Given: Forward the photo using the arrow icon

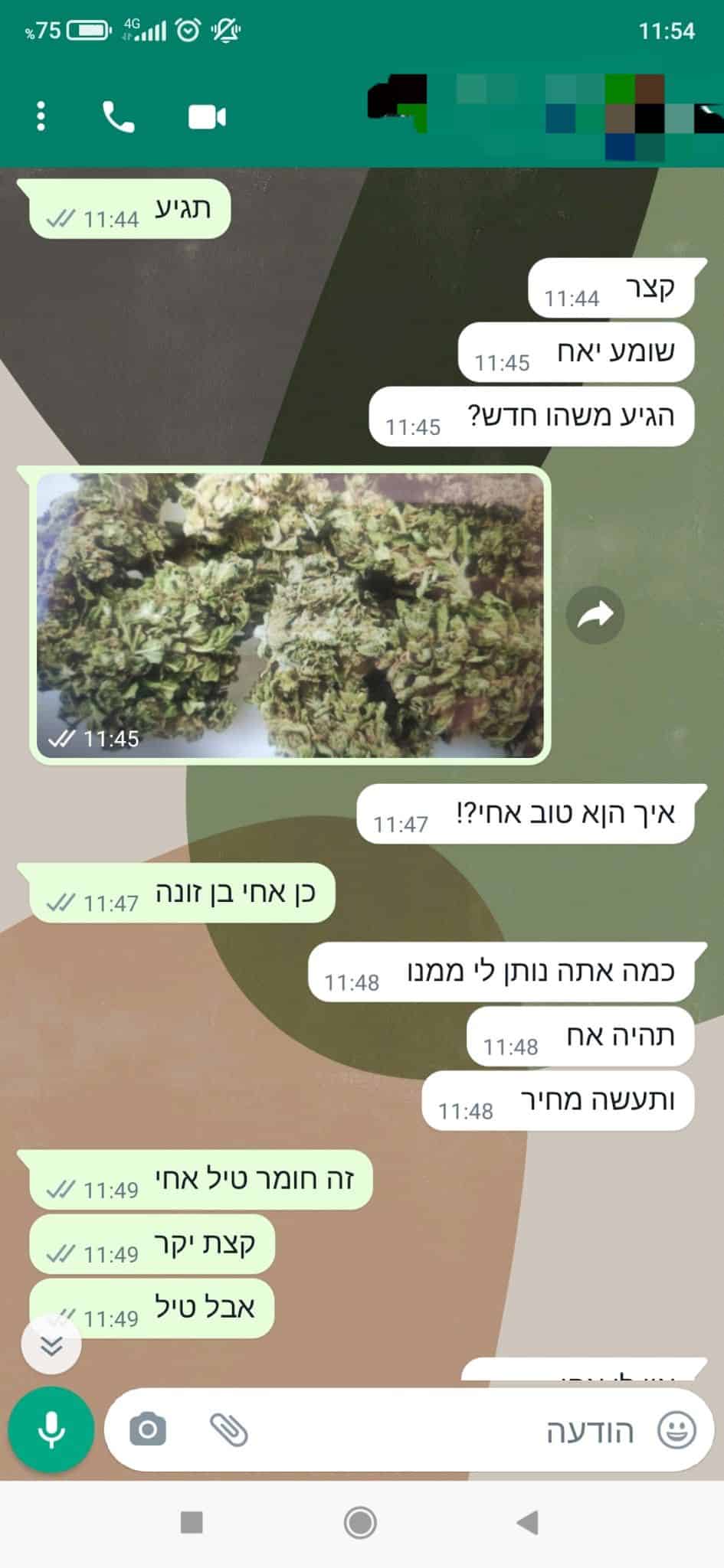Looking at the screenshot, I should [595, 615].
